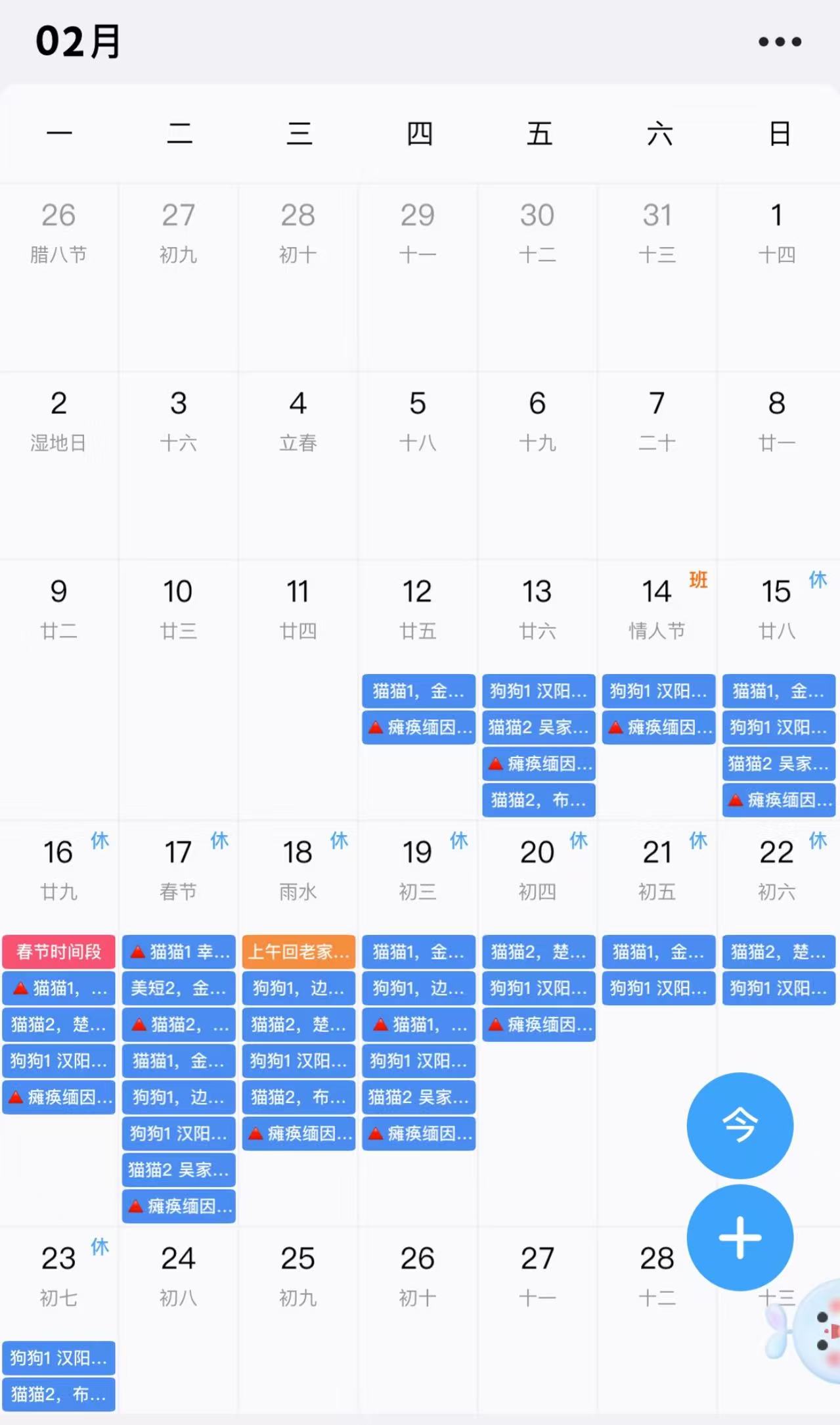The width and height of the screenshot is (840, 1425).
Task: Select February 2 湿地日 date cell
Action: 58,420
